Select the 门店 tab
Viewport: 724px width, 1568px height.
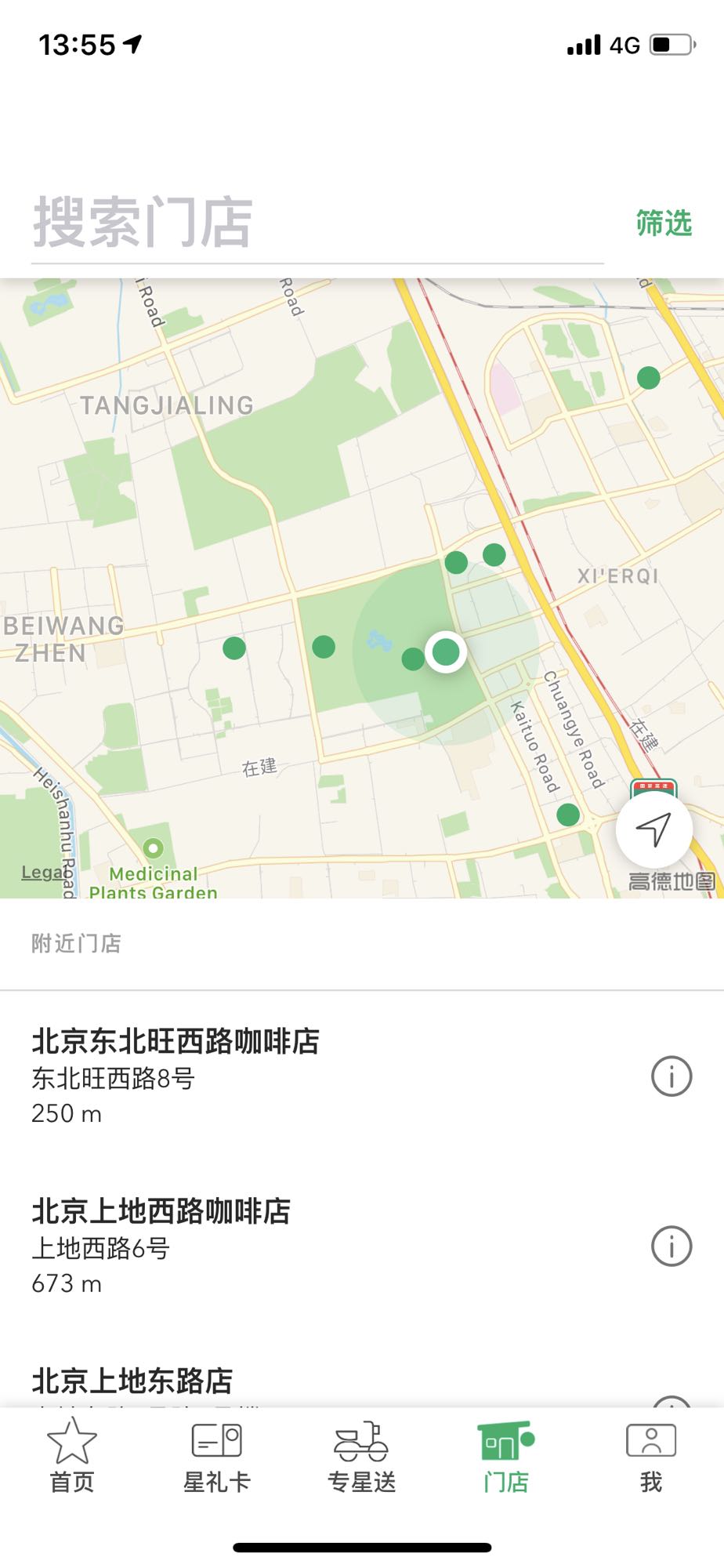coord(506,1456)
